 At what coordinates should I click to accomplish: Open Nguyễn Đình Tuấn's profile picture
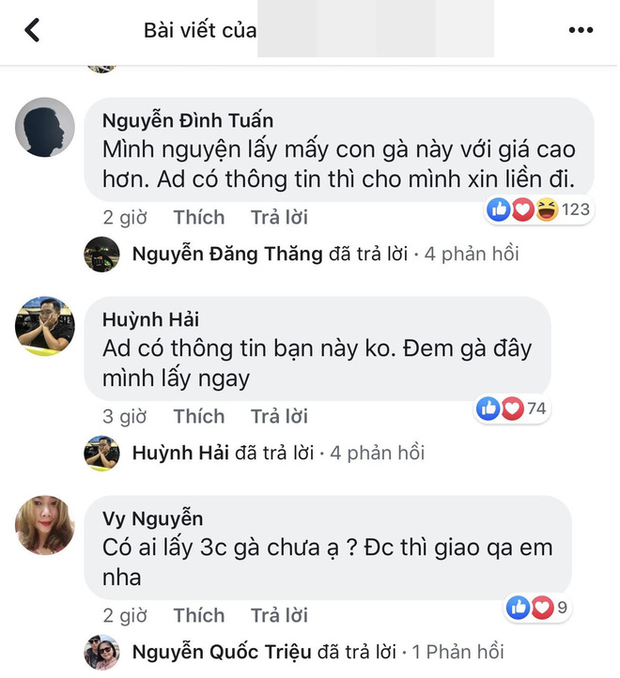point(45,128)
